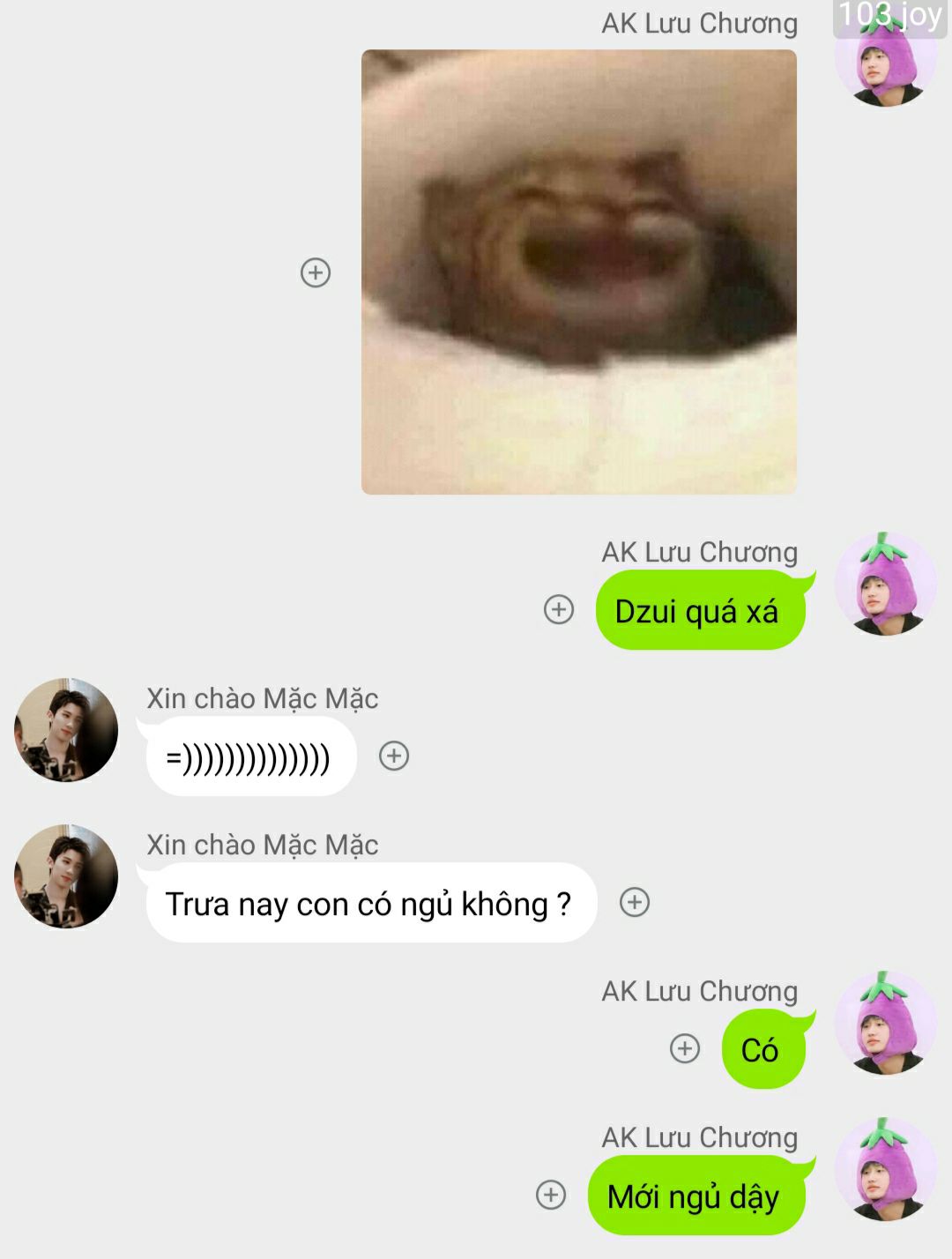Tap plus icon beside 'Trưa nay con có ngủ không ?'
The image size is (952, 1259).
pyautogui.click(x=635, y=902)
